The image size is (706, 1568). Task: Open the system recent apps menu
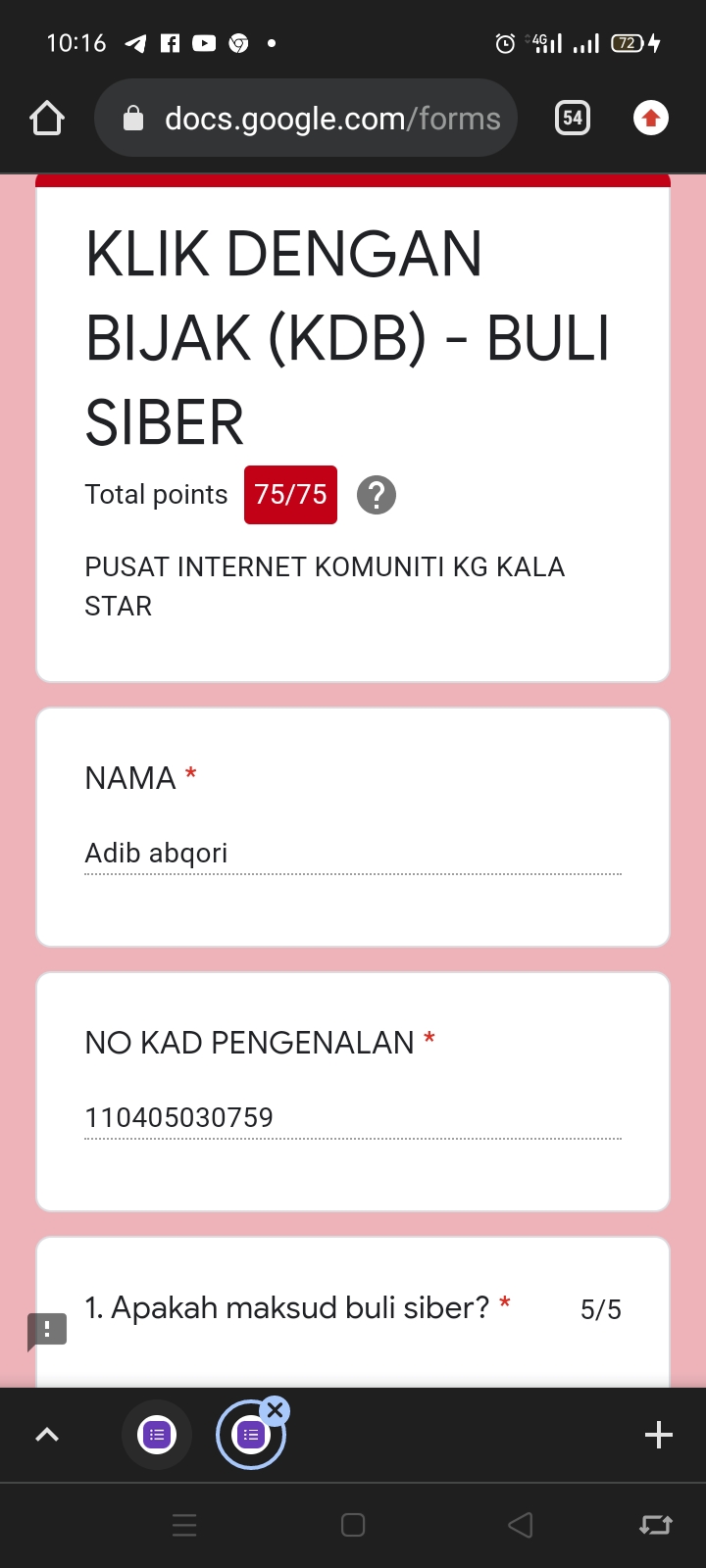pos(184,1525)
